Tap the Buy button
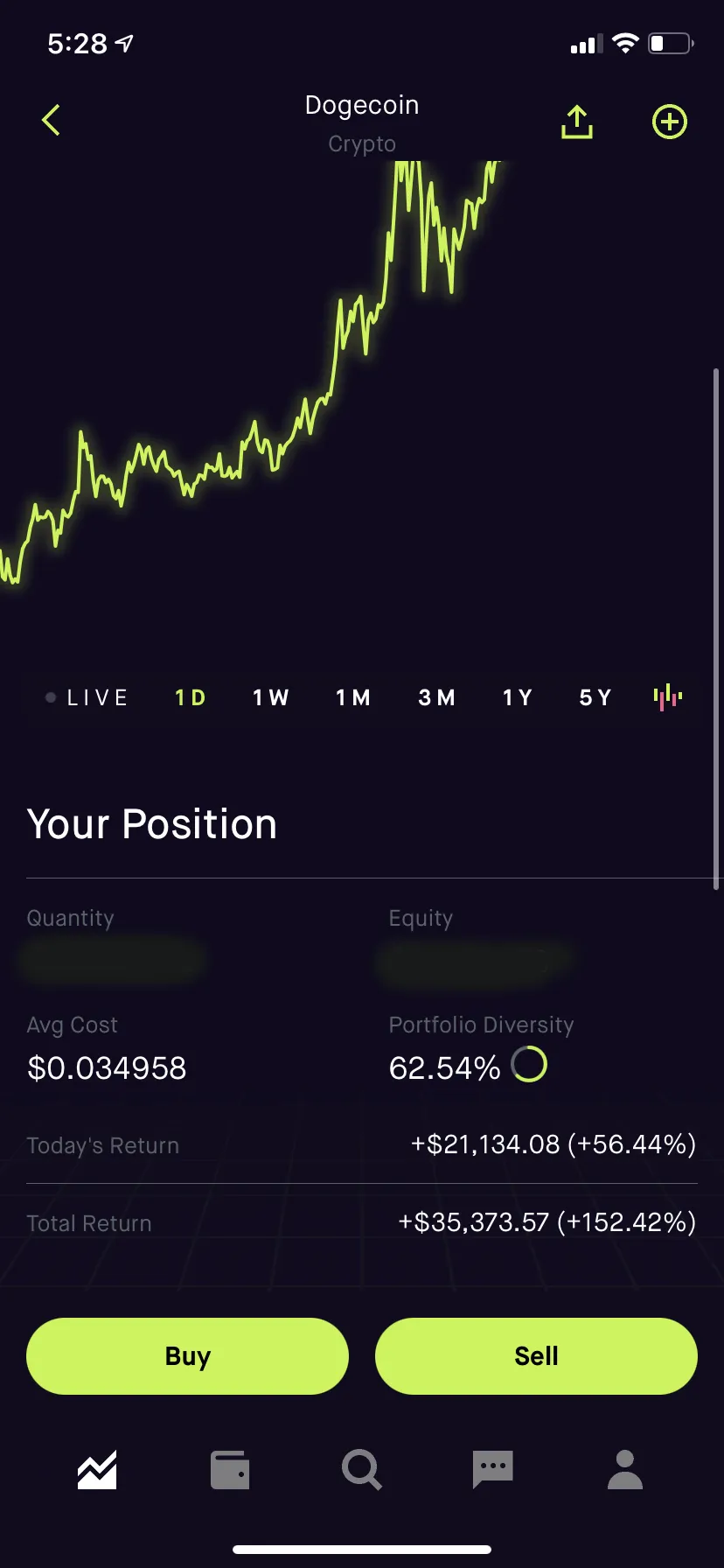This screenshot has width=724, height=1568. point(188,1356)
